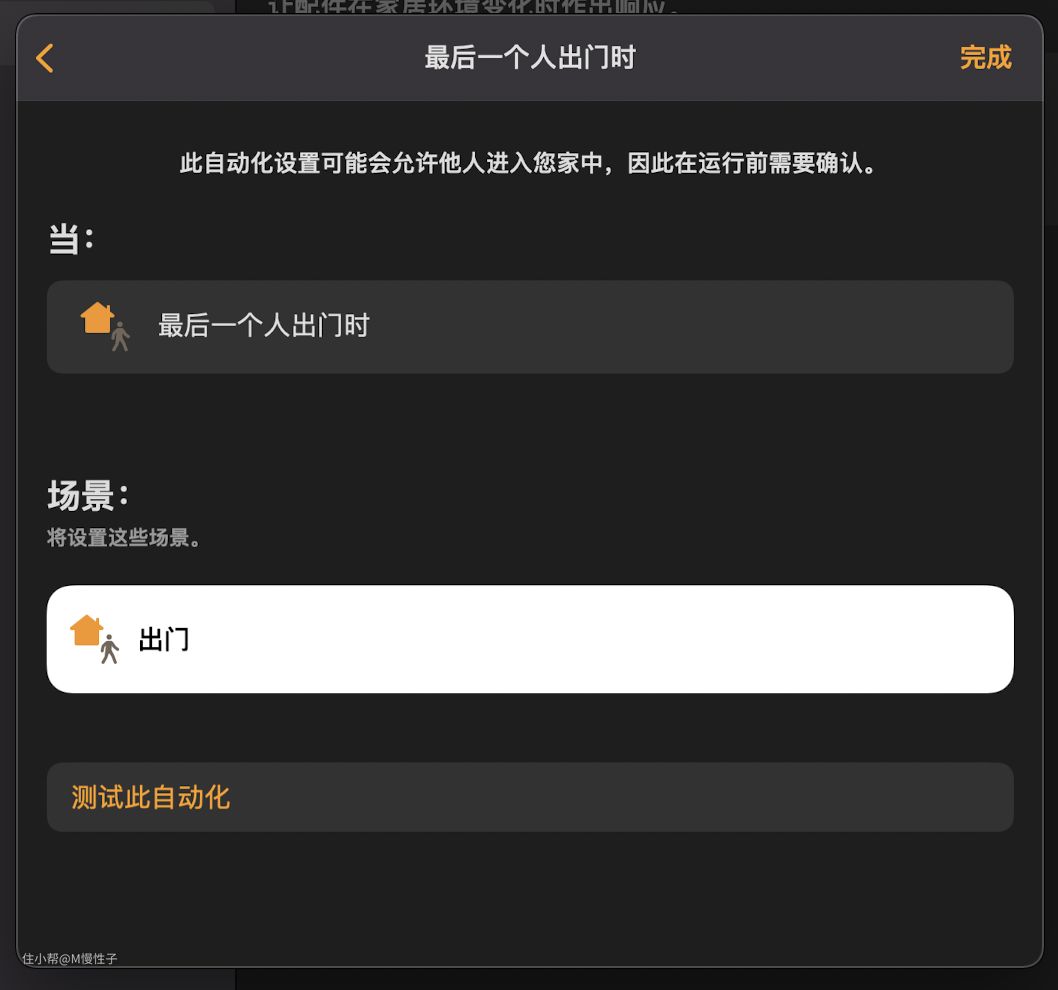Tap 完成 to finish the automation

(985, 58)
